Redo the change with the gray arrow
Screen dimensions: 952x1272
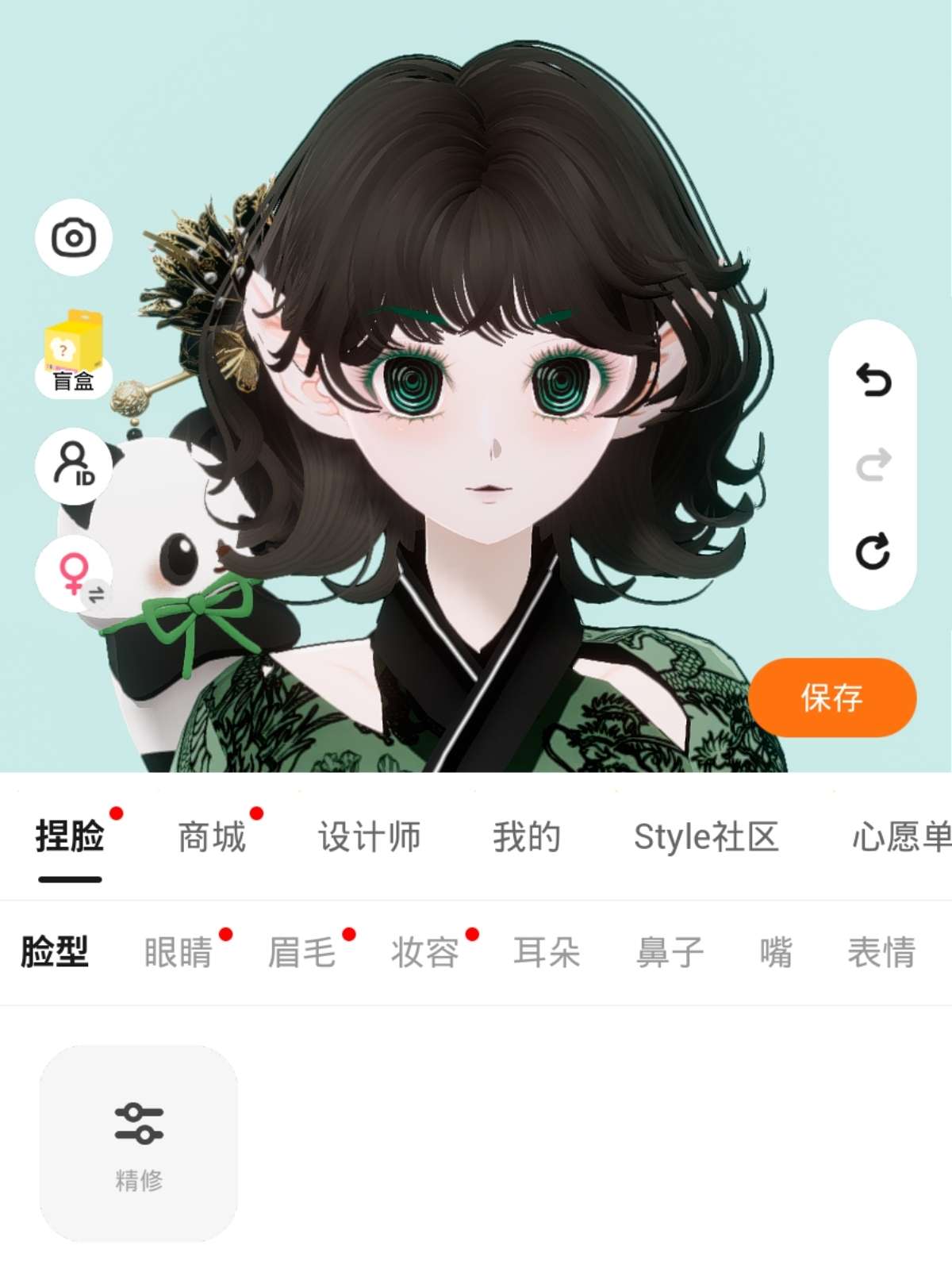pos(873,465)
